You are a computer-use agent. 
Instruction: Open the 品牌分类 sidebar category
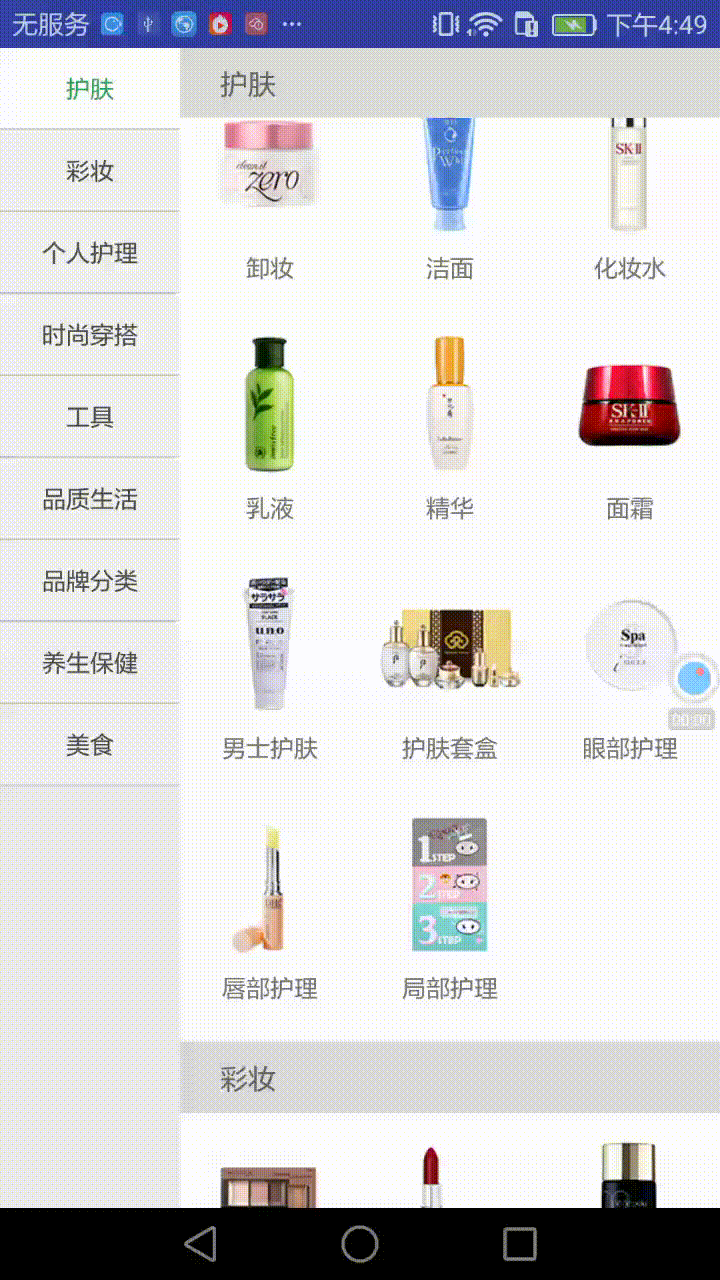click(x=90, y=581)
